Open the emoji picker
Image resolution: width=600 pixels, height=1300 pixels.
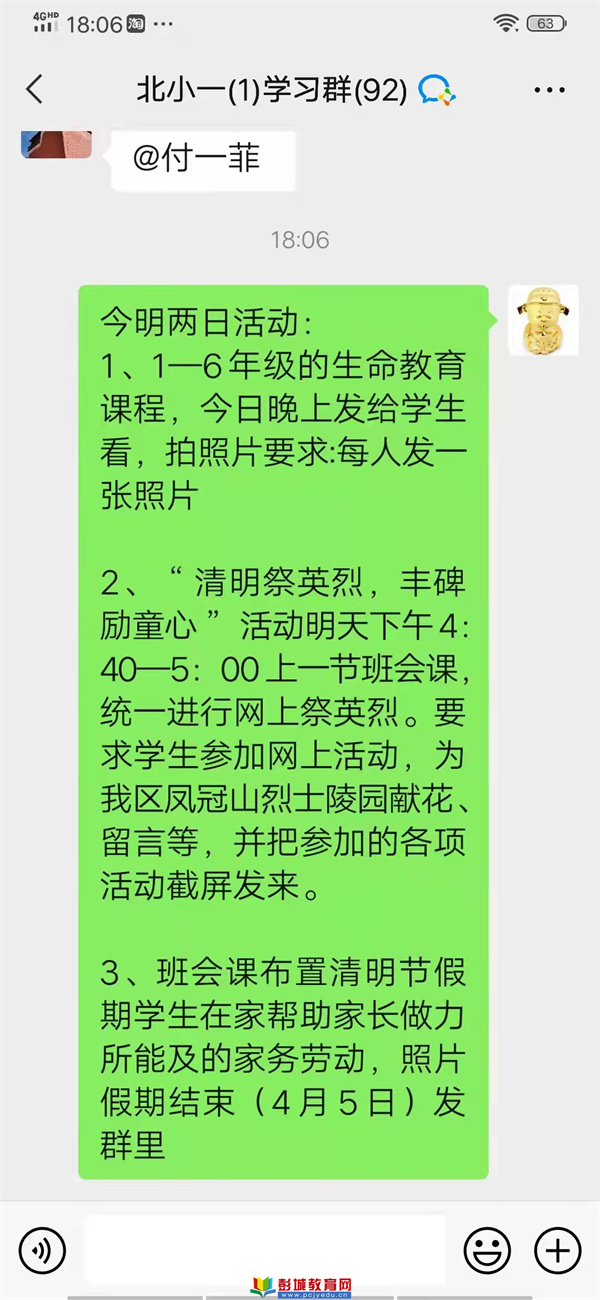pyautogui.click(x=487, y=1249)
